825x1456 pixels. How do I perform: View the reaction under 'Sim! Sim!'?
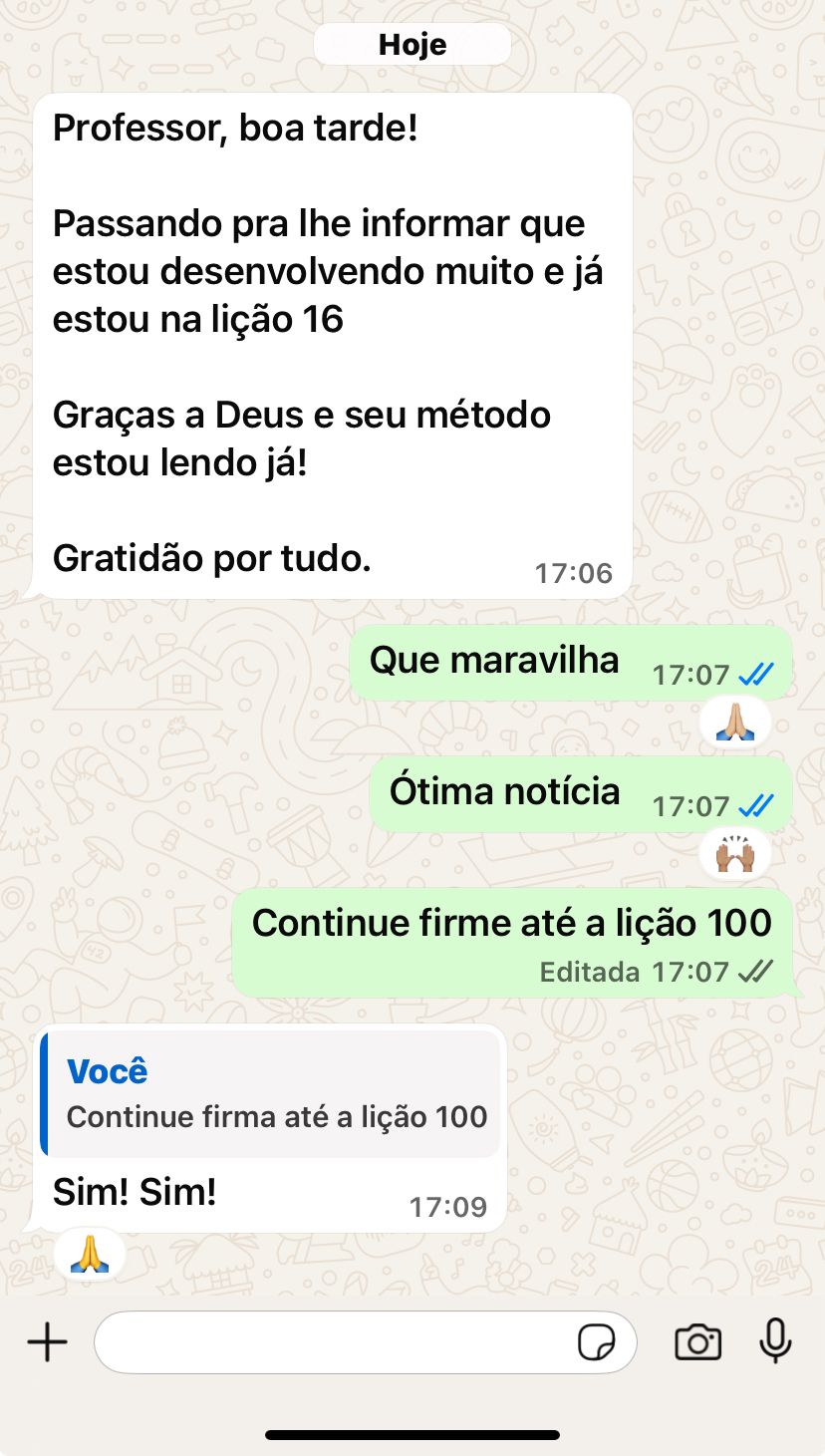tap(89, 1254)
